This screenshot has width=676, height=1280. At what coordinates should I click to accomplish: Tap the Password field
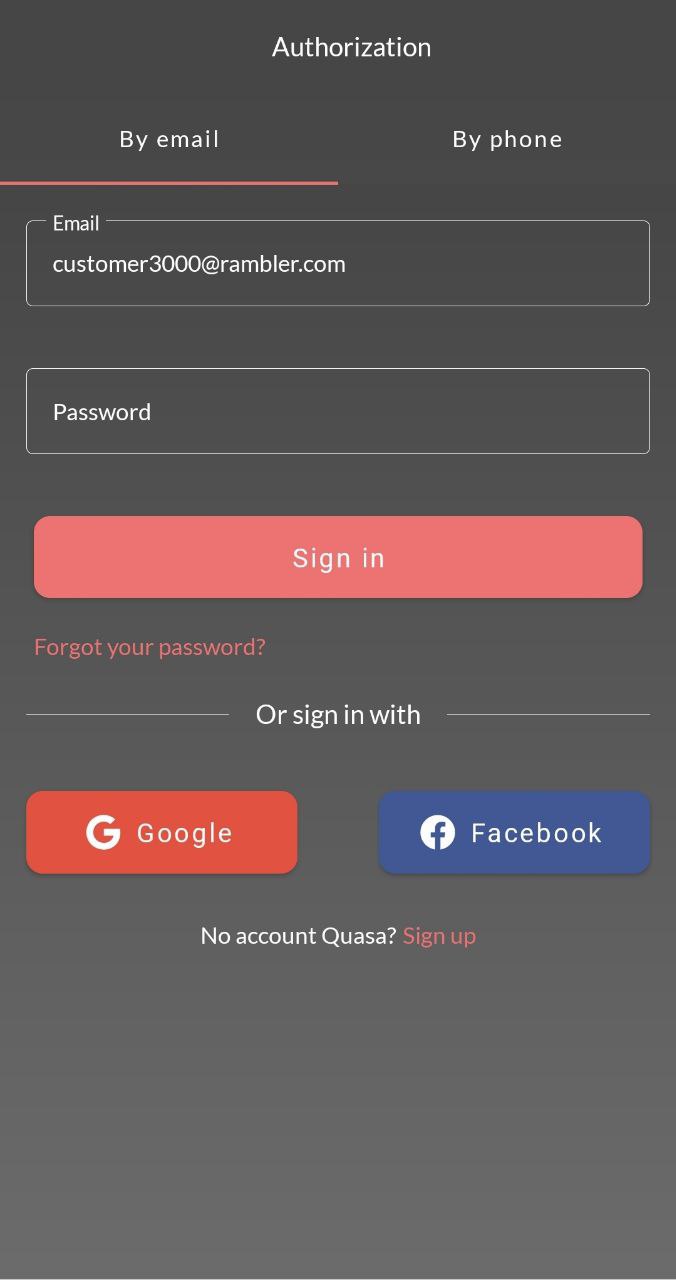338,411
